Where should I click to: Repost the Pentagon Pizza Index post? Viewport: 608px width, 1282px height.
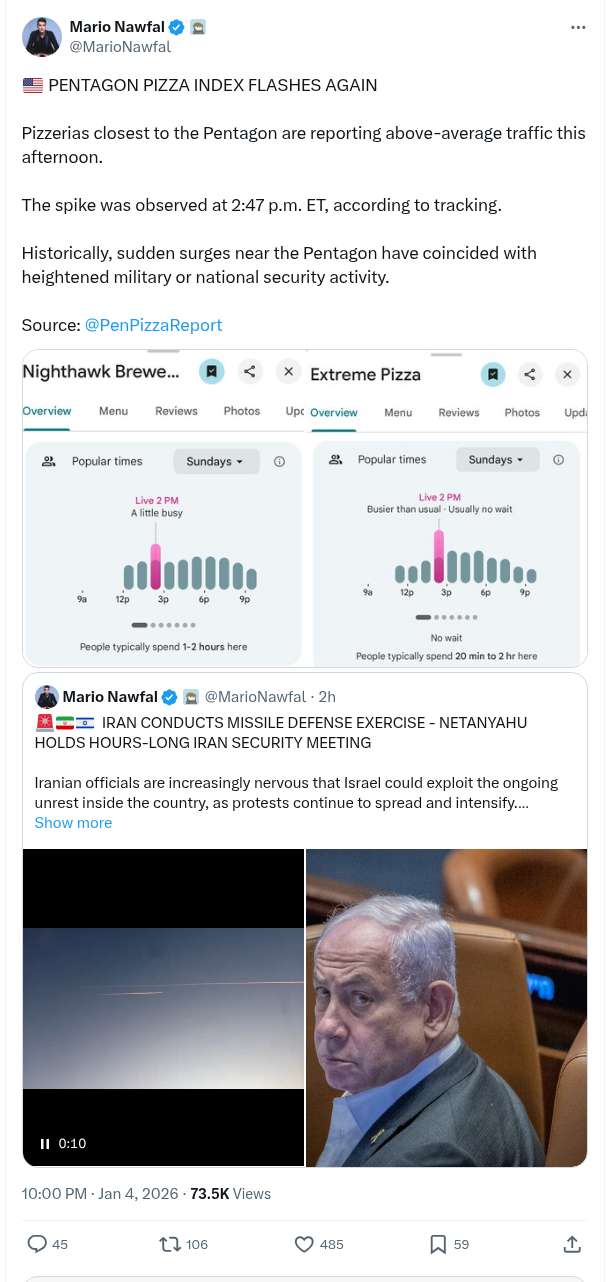170,1244
